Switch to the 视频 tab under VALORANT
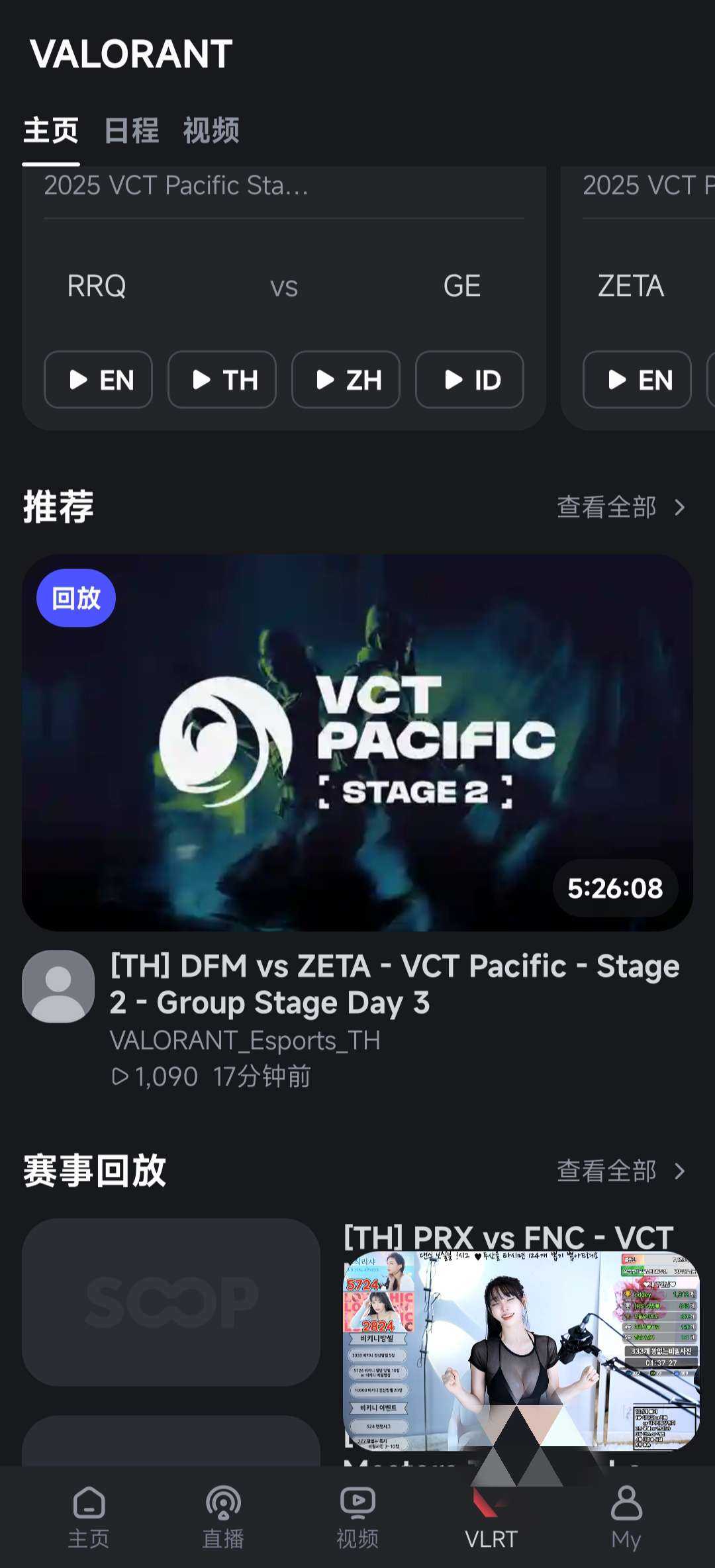Screen dimensions: 715x1568 [x=211, y=132]
